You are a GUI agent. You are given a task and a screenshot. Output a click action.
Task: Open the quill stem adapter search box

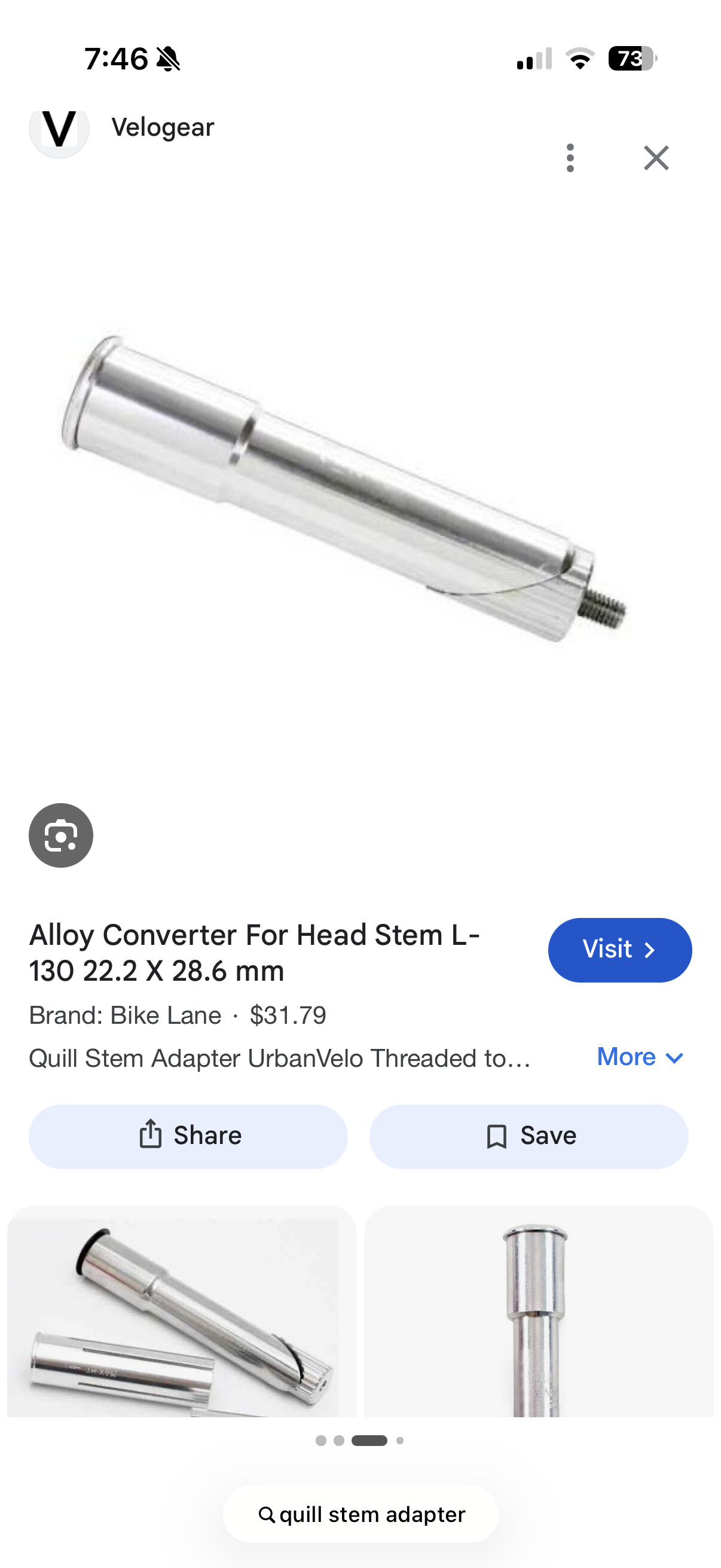tap(360, 1514)
